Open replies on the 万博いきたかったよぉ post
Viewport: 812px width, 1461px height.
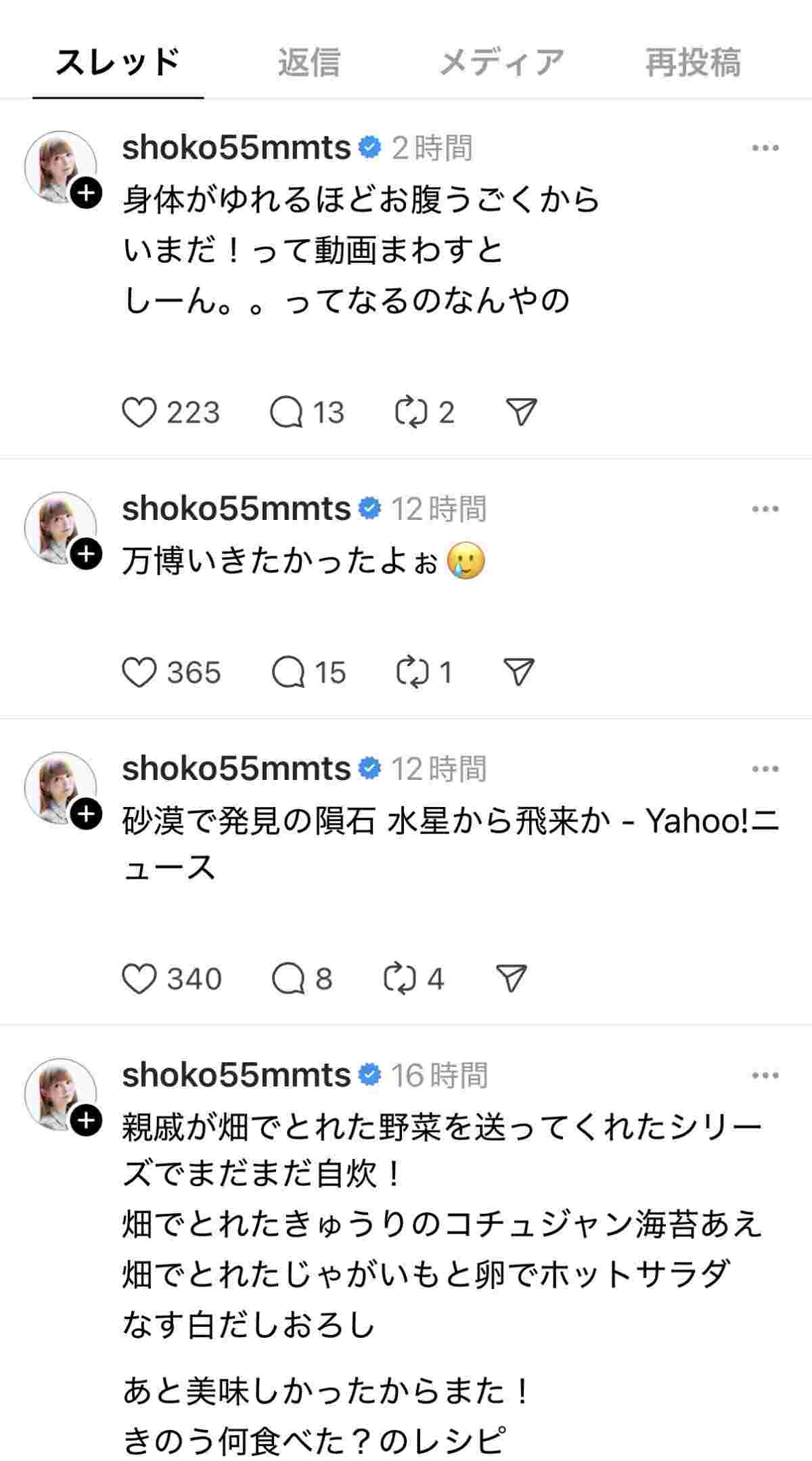288,672
